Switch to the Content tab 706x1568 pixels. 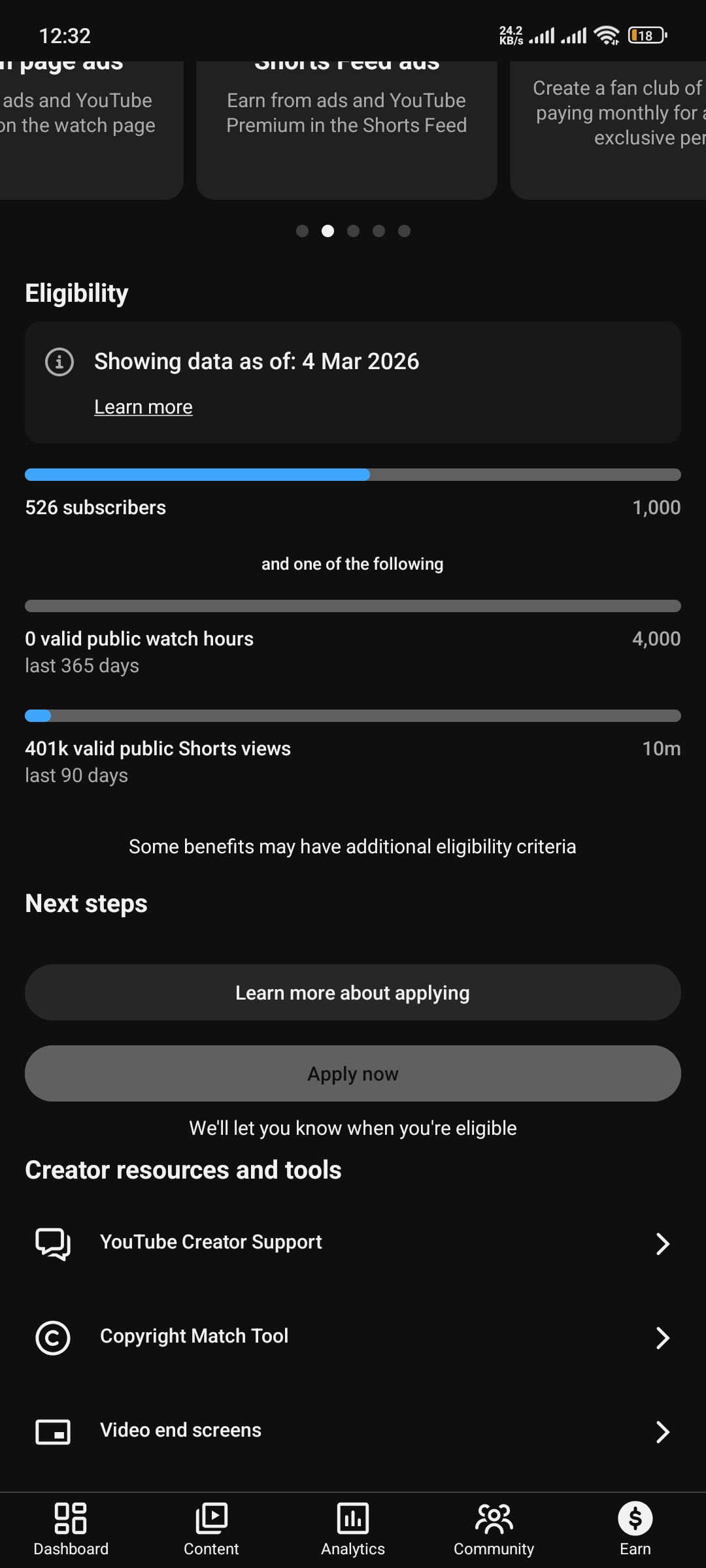point(211,1529)
